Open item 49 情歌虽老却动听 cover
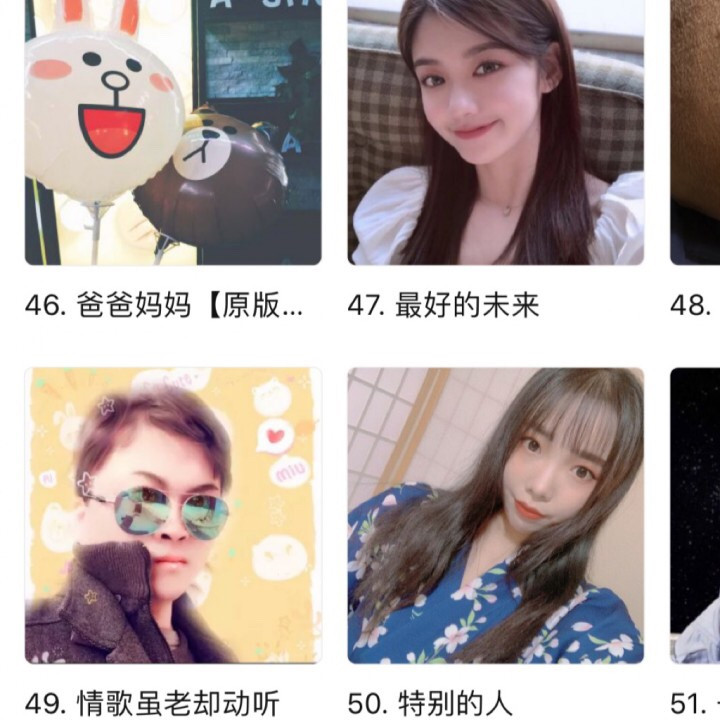720x720 pixels. click(x=173, y=516)
